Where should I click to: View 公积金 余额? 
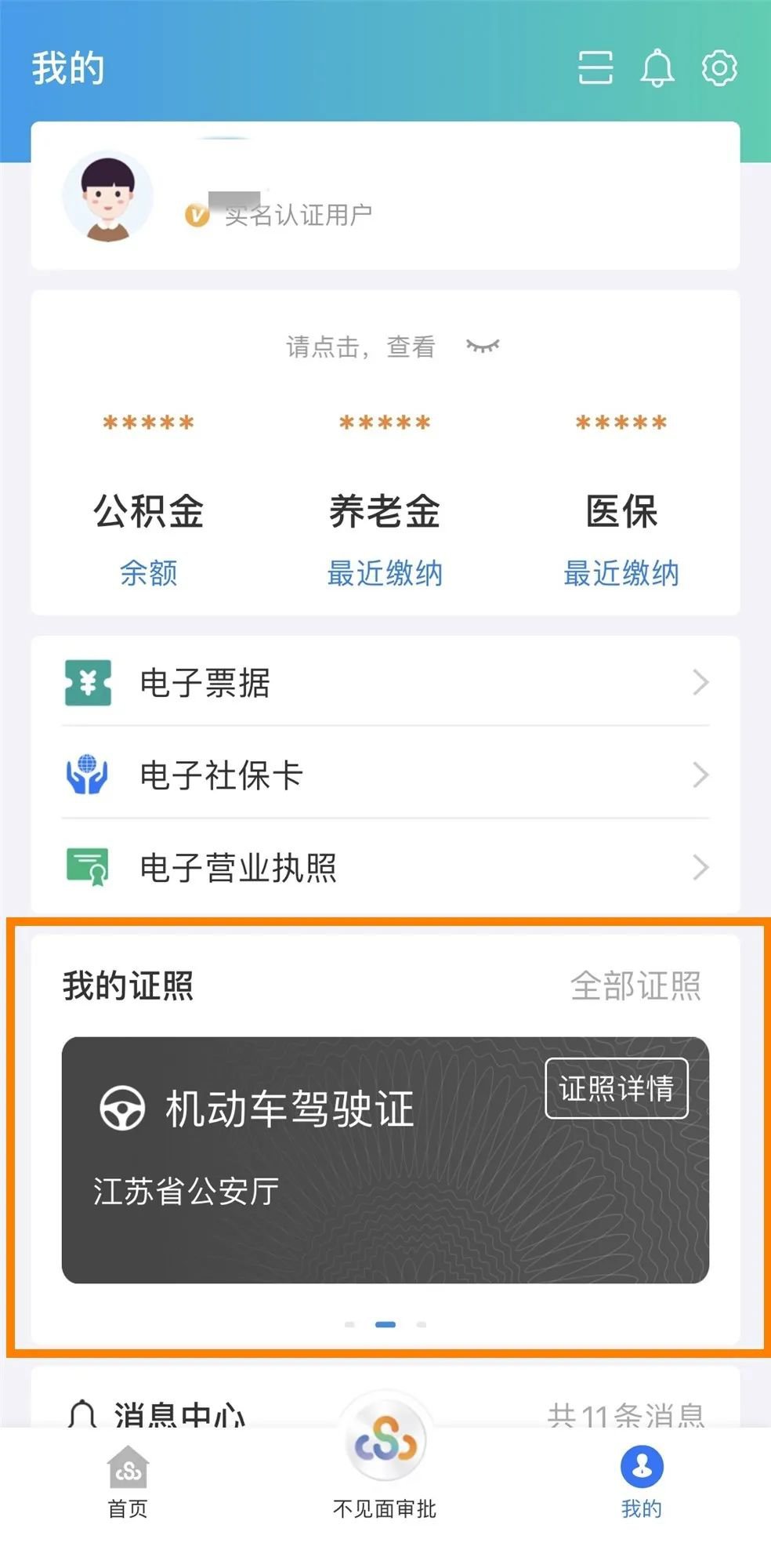coord(149,573)
